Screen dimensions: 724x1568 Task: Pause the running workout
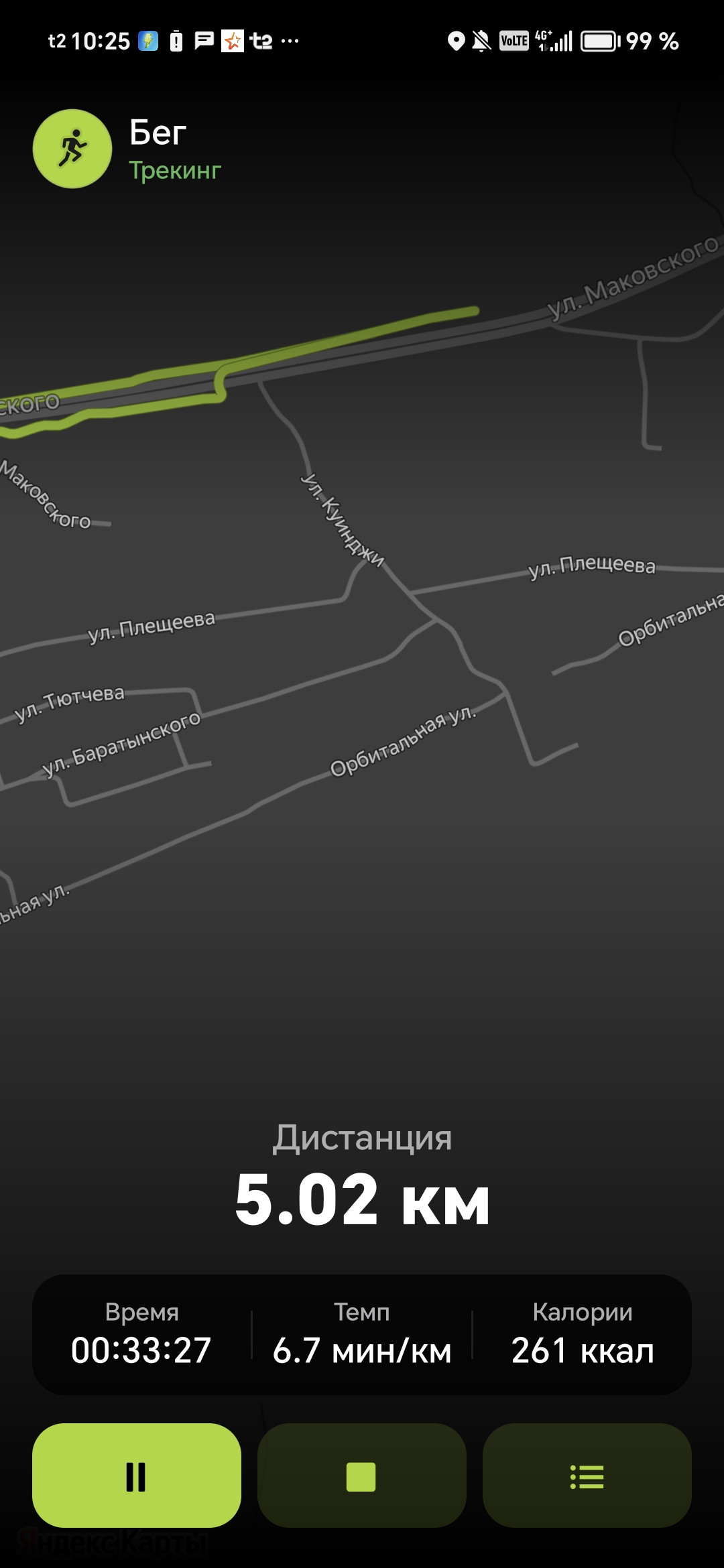pyautogui.click(x=137, y=1476)
